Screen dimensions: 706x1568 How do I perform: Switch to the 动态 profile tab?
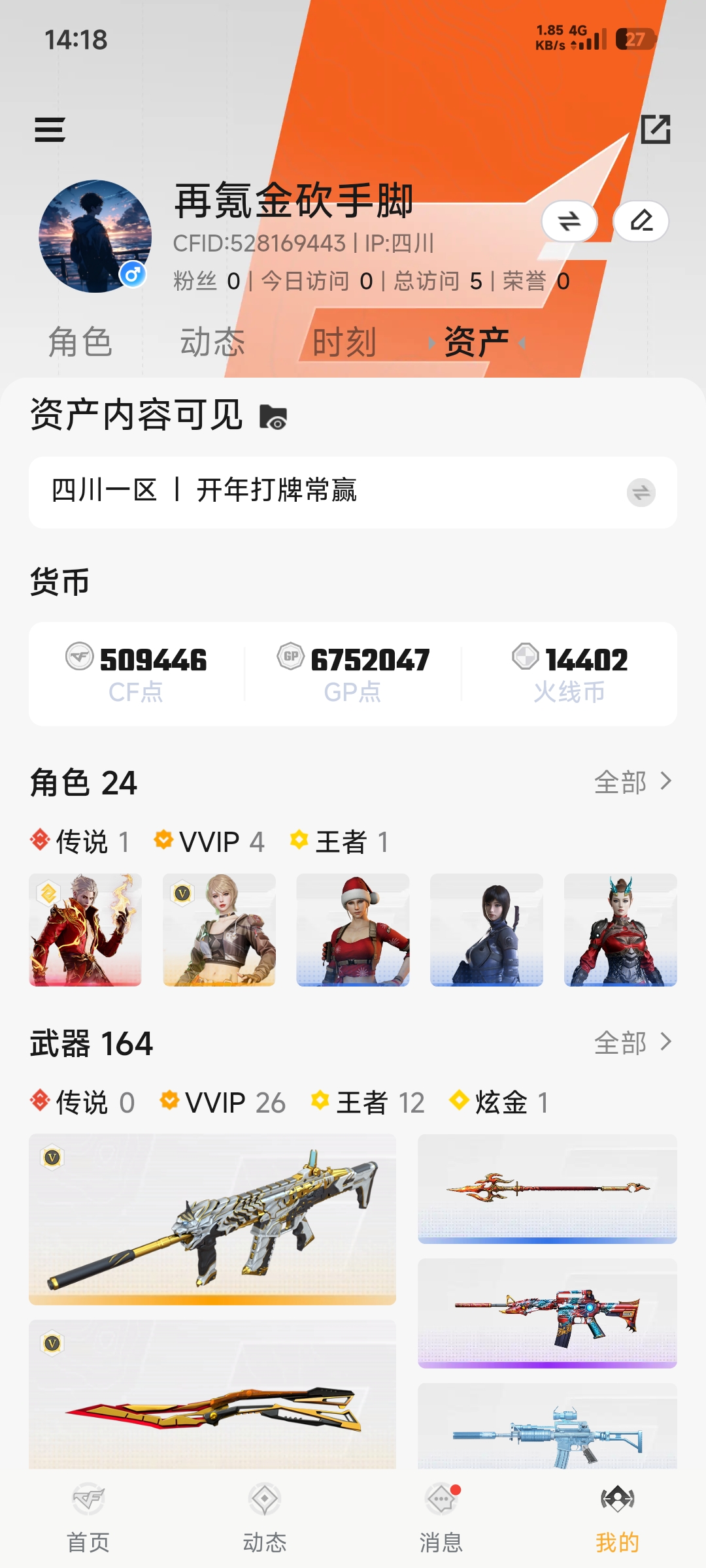(x=212, y=342)
